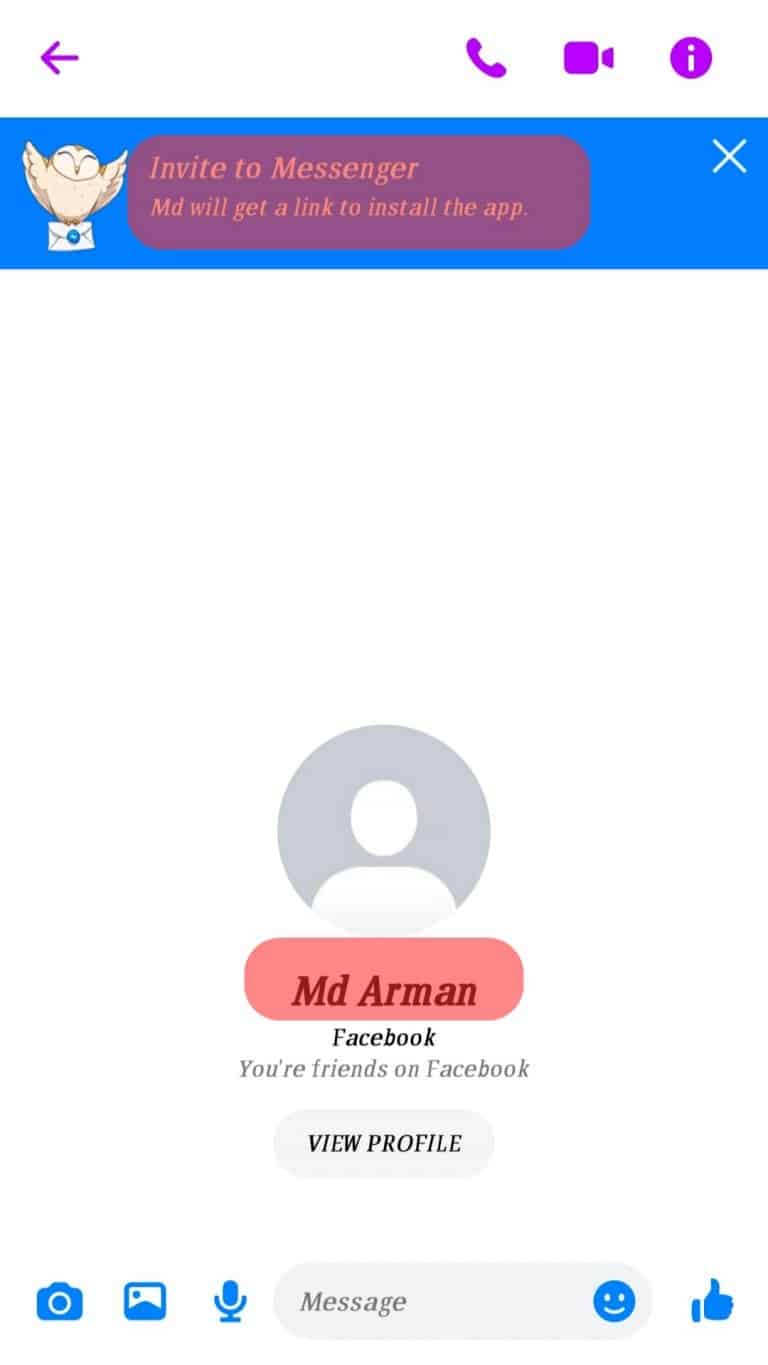Click the Facebook label under the name
Image resolution: width=768 pixels, height=1365 pixels.
383,1037
